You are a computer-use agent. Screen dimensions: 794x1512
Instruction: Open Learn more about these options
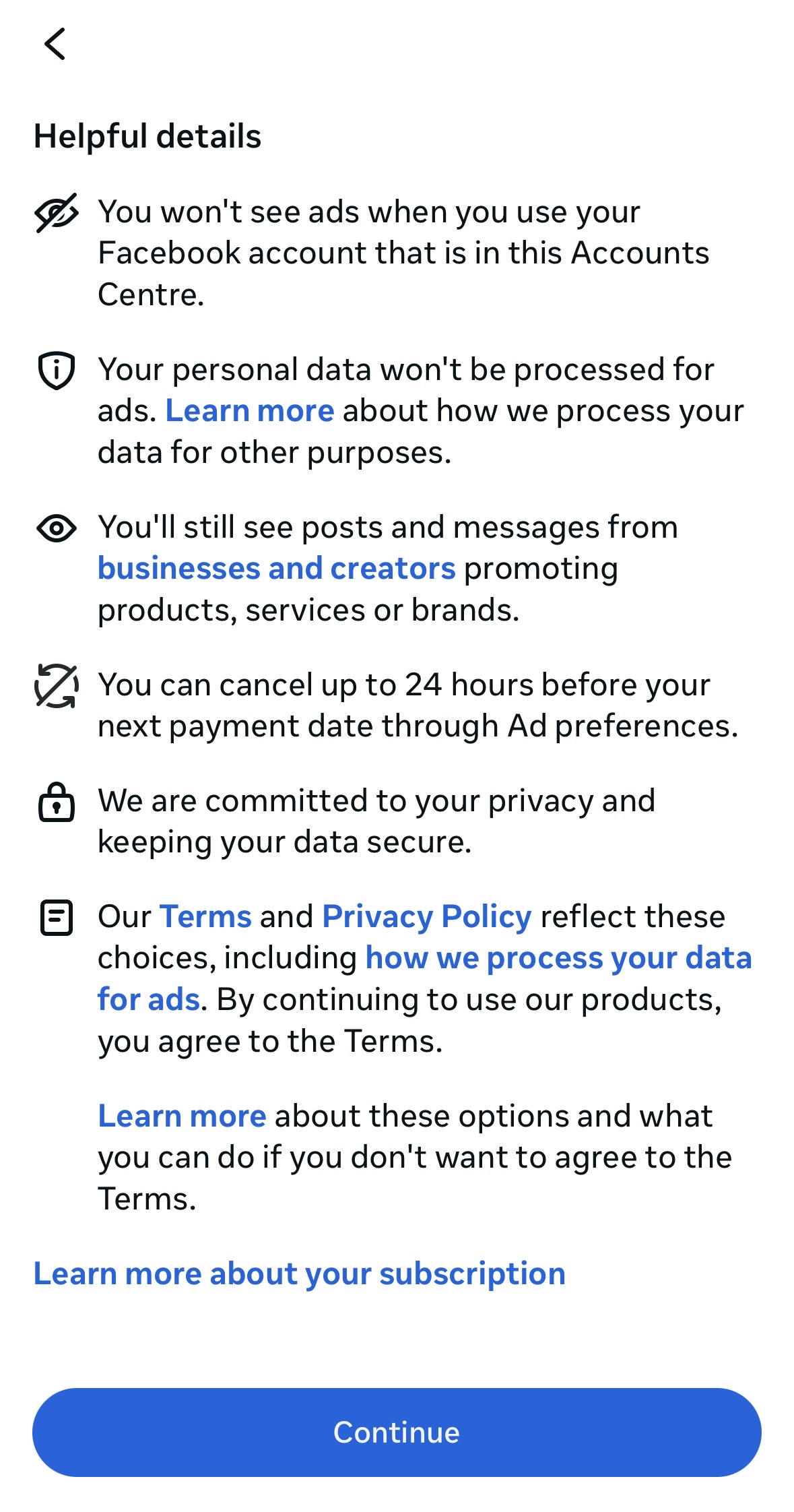(182, 1116)
